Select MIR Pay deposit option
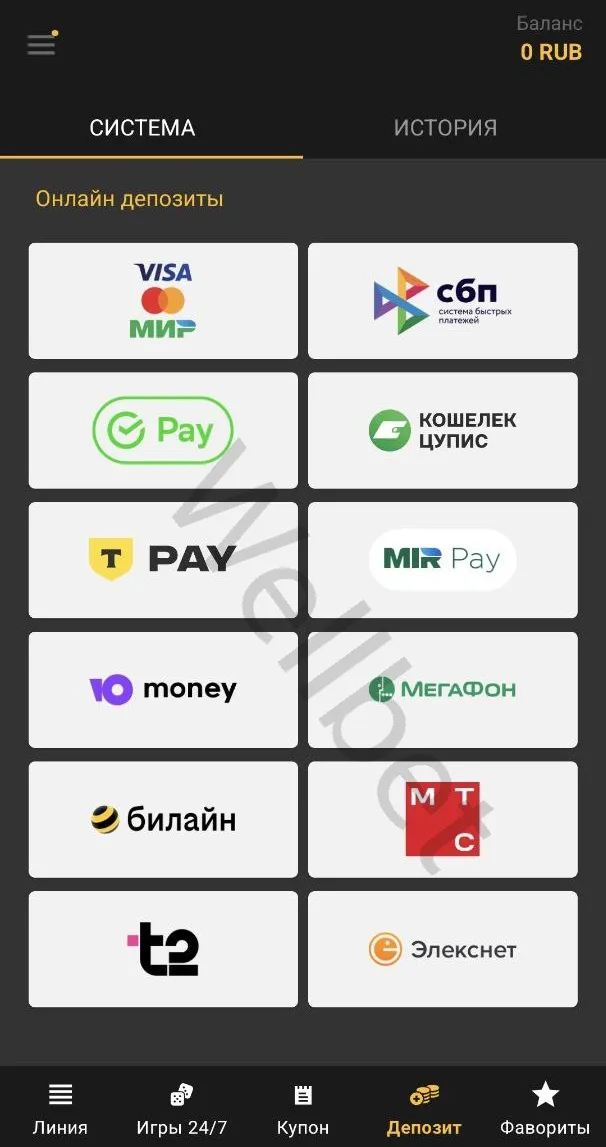This screenshot has height=1147, width=606. [x=442, y=559]
